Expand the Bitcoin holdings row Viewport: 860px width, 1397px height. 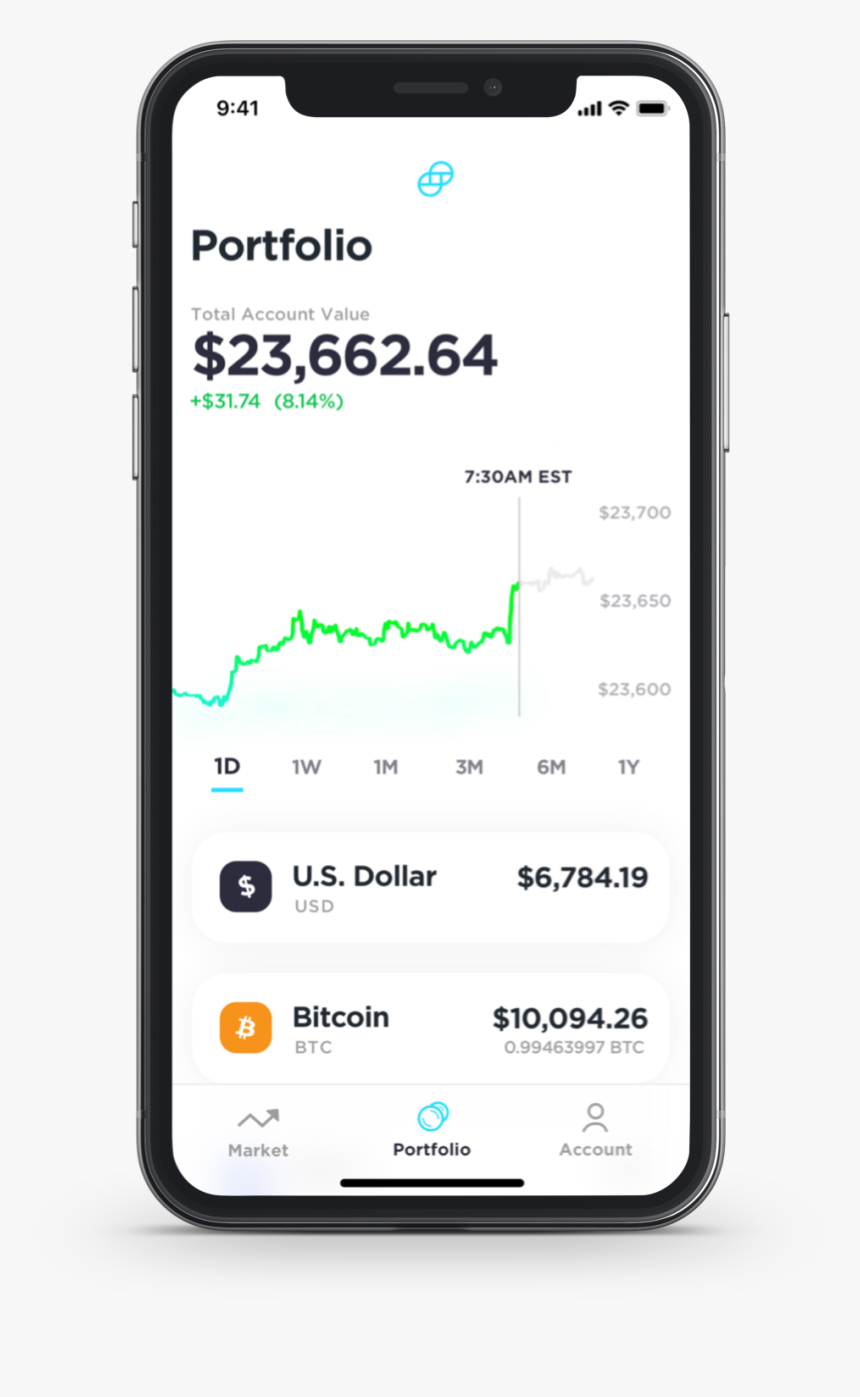pyautogui.click(x=432, y=1027)
